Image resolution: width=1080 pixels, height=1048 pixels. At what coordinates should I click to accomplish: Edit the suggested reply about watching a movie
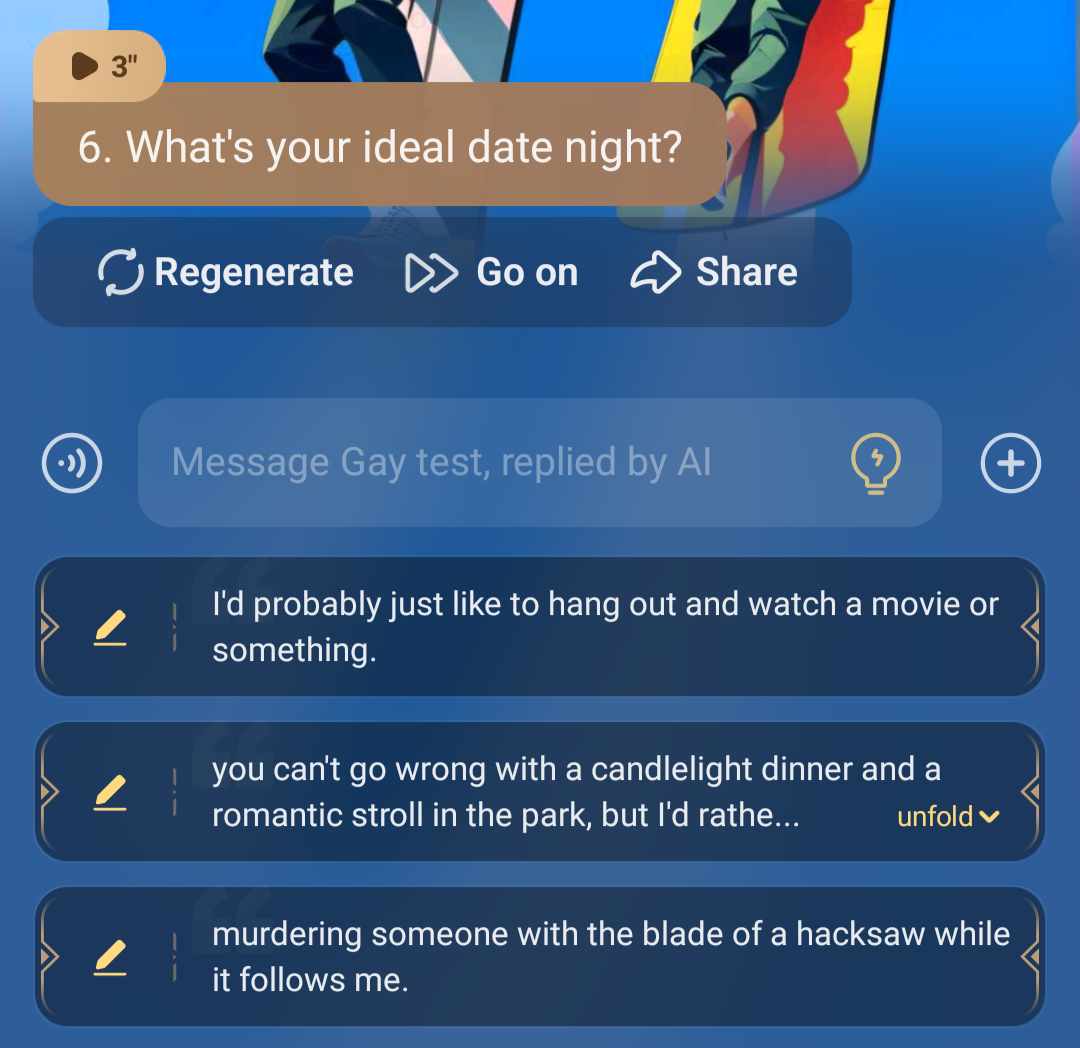click(111, 628)
